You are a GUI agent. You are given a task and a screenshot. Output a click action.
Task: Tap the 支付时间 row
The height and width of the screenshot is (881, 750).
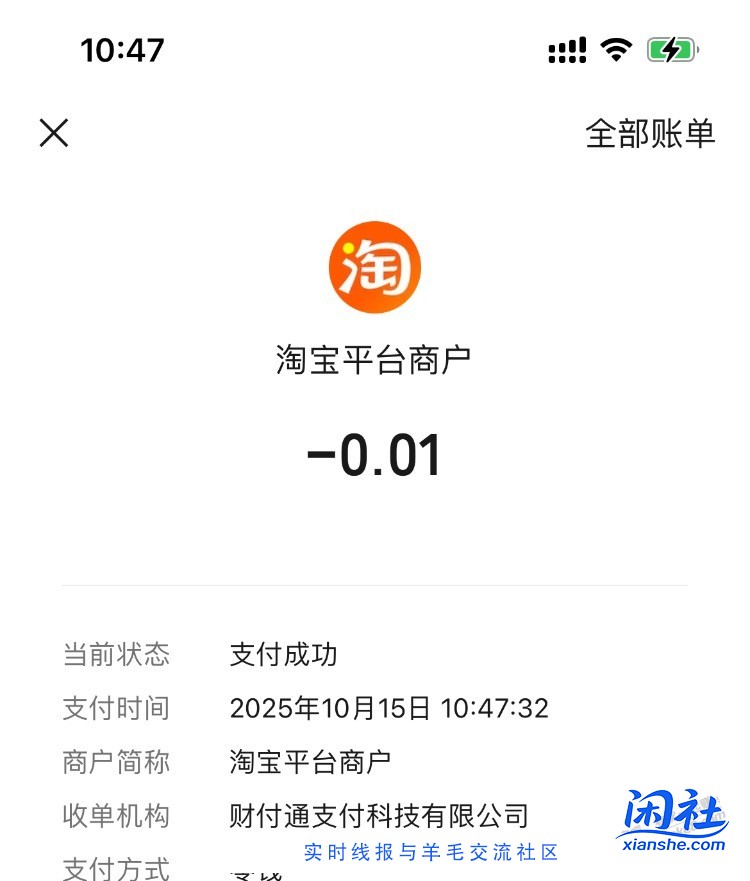[x=117, y=709]
